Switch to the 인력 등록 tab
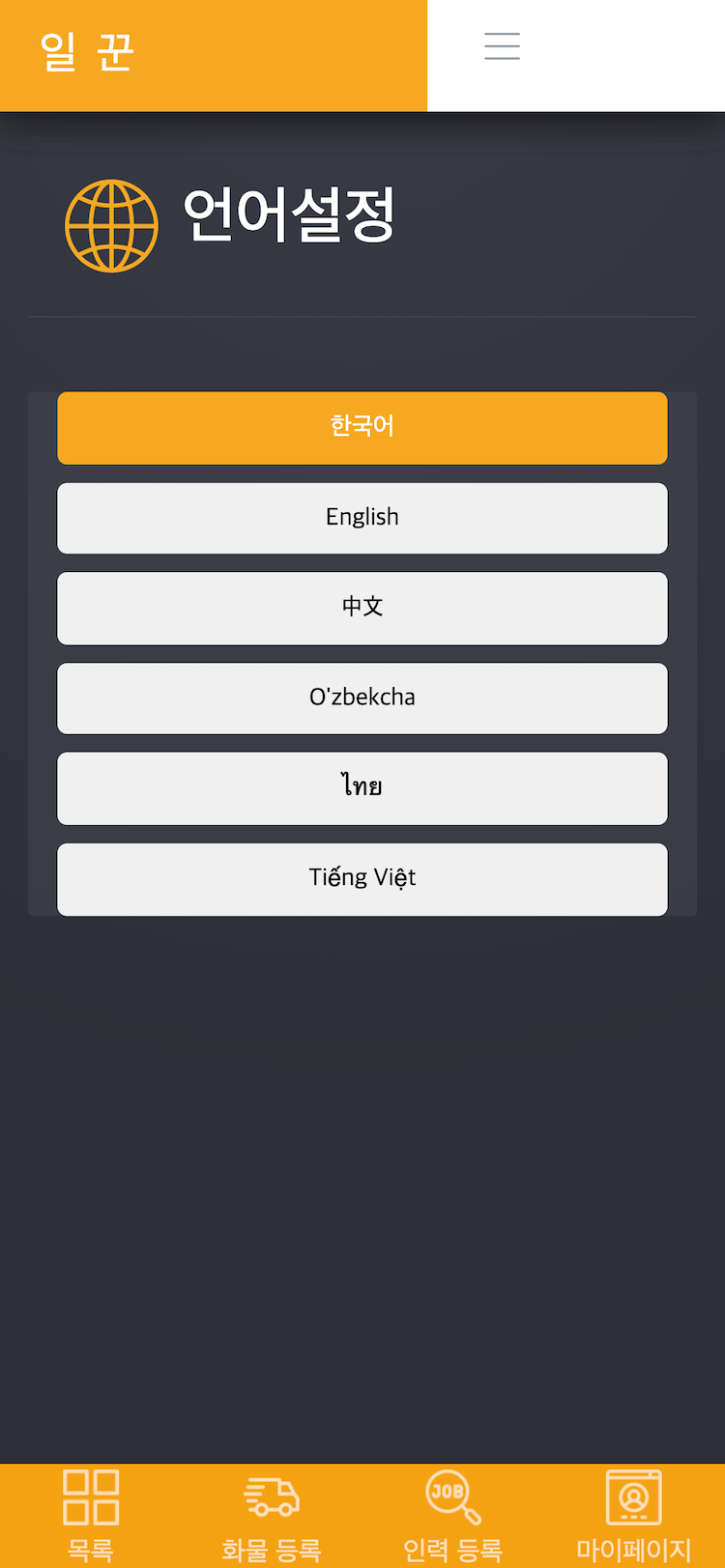The image size is (725, 1568). tap(452, 1515)
